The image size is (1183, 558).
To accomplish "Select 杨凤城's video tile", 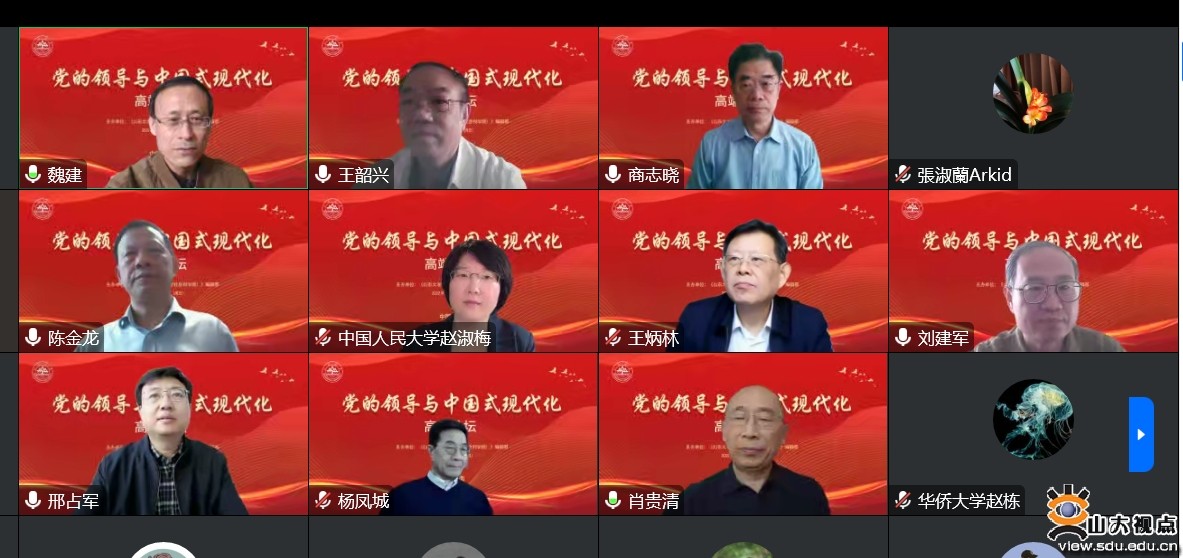I will [x=453, y=434].
